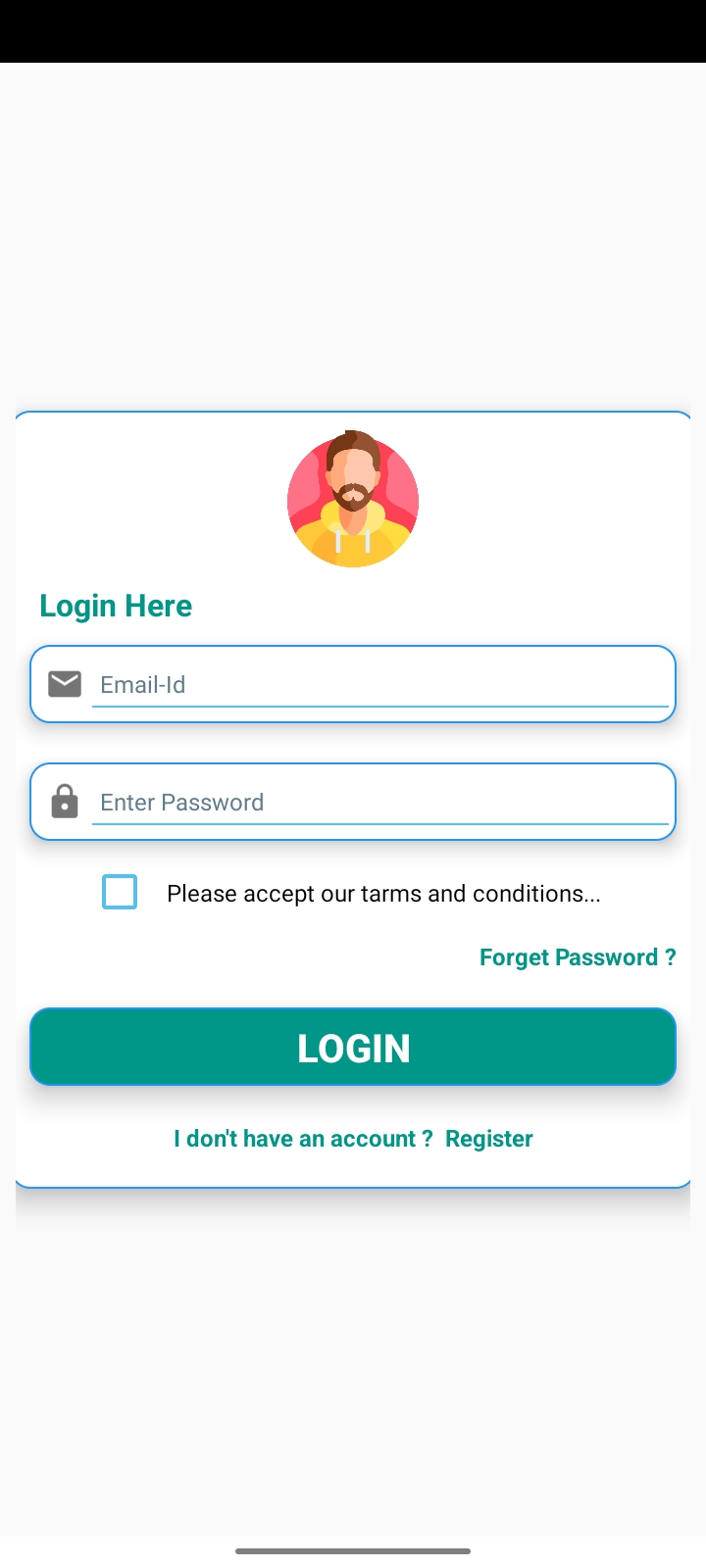
Task: Check the terms and conditions checkbox
Action: coord(120,892)
